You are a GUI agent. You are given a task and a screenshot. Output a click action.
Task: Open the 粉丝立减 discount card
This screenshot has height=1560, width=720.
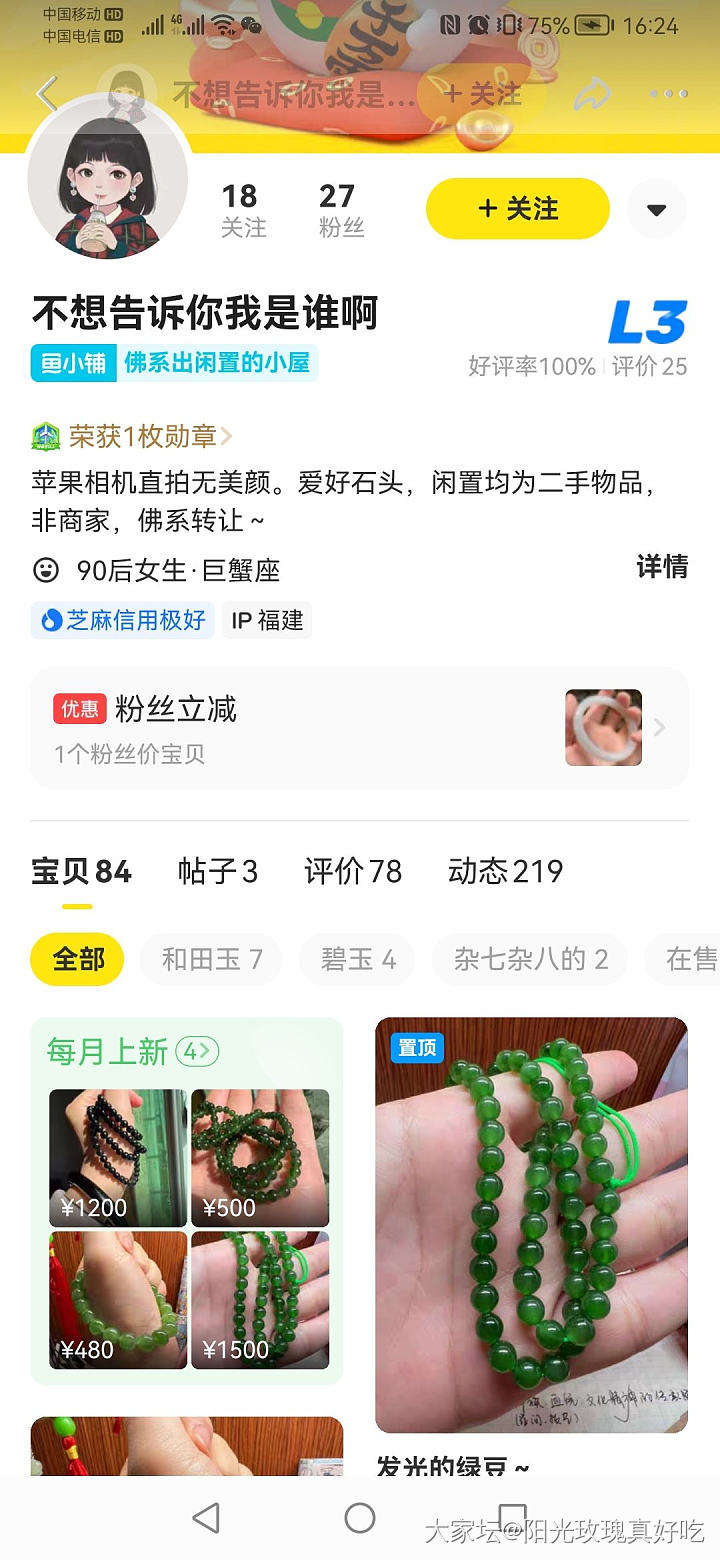(x=359, y=728)
